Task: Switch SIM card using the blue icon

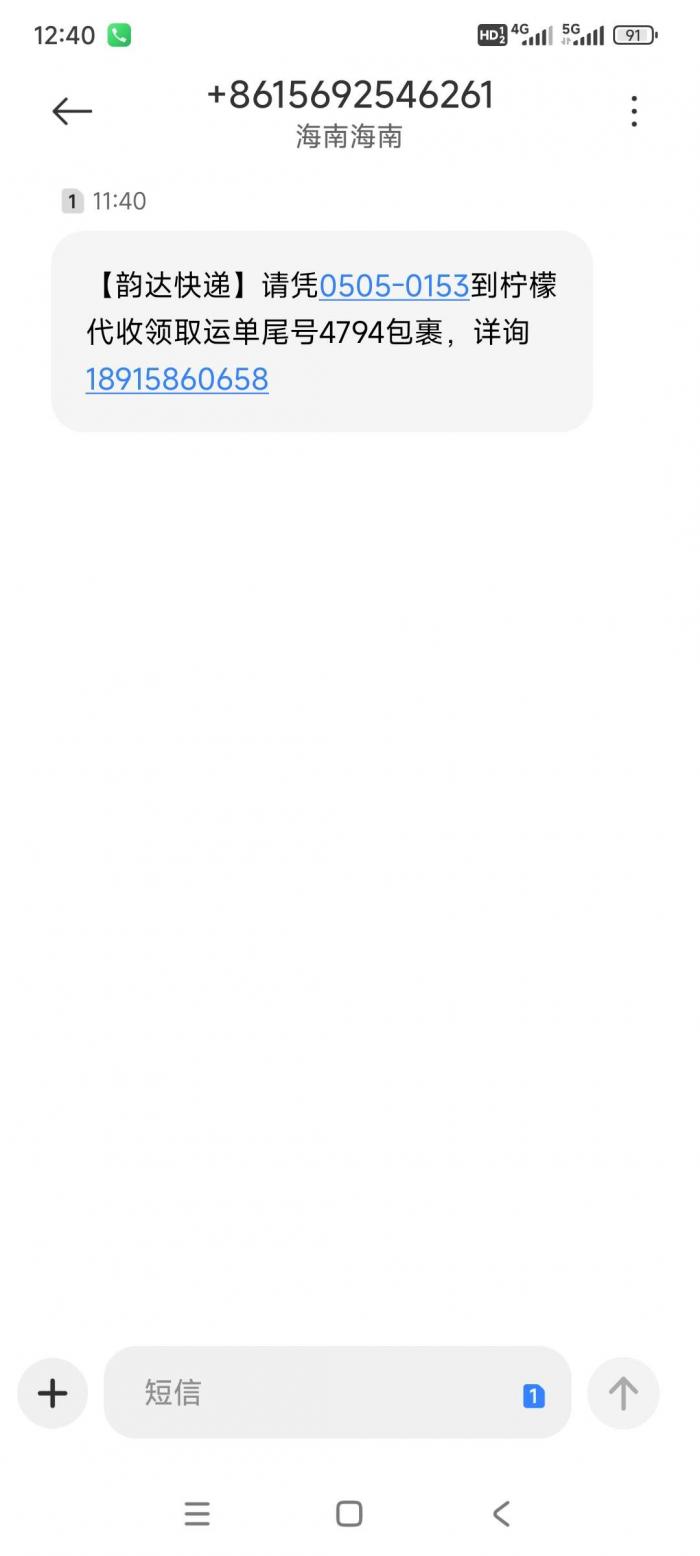Action: coord(533,1396)
